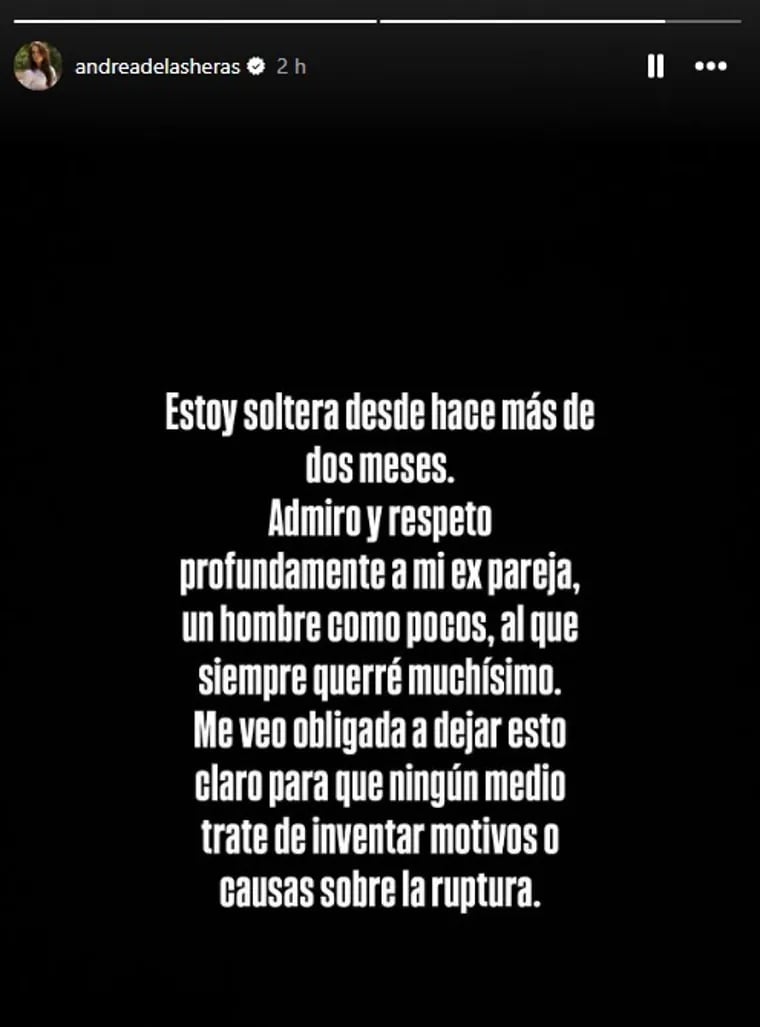Viewport: 760px width, 1027px height.
Task: Tap the andreadelasheras username
Action: 157,67
